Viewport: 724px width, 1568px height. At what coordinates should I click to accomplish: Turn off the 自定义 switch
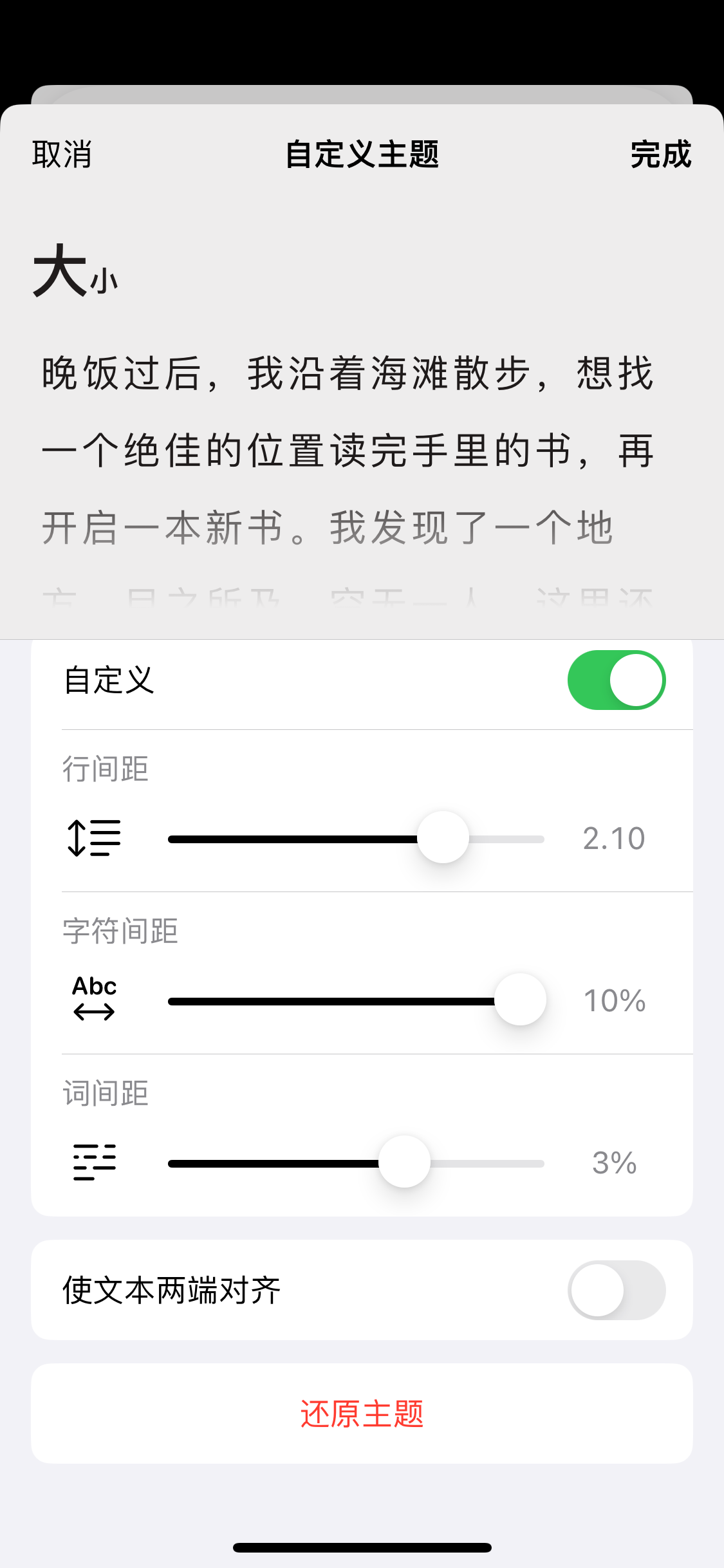coord(616,680)
